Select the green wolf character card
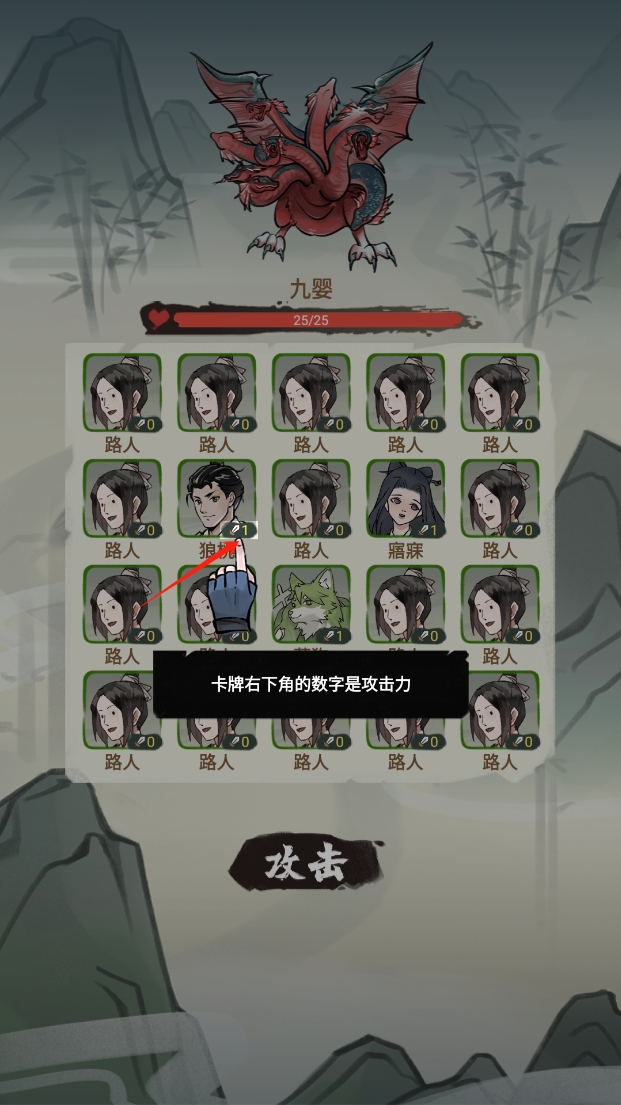This screenshot has height=1105, width=621. [x=310, y=605]
